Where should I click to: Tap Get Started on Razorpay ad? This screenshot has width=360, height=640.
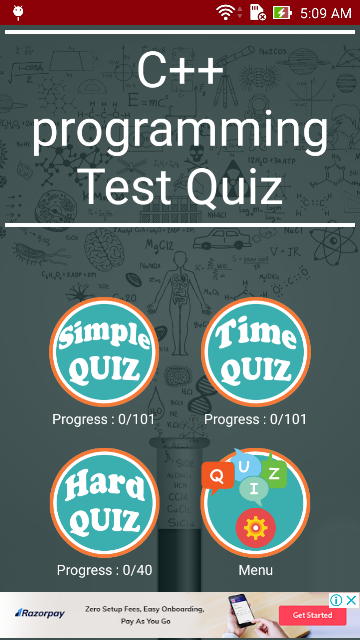tap(313, 615)
